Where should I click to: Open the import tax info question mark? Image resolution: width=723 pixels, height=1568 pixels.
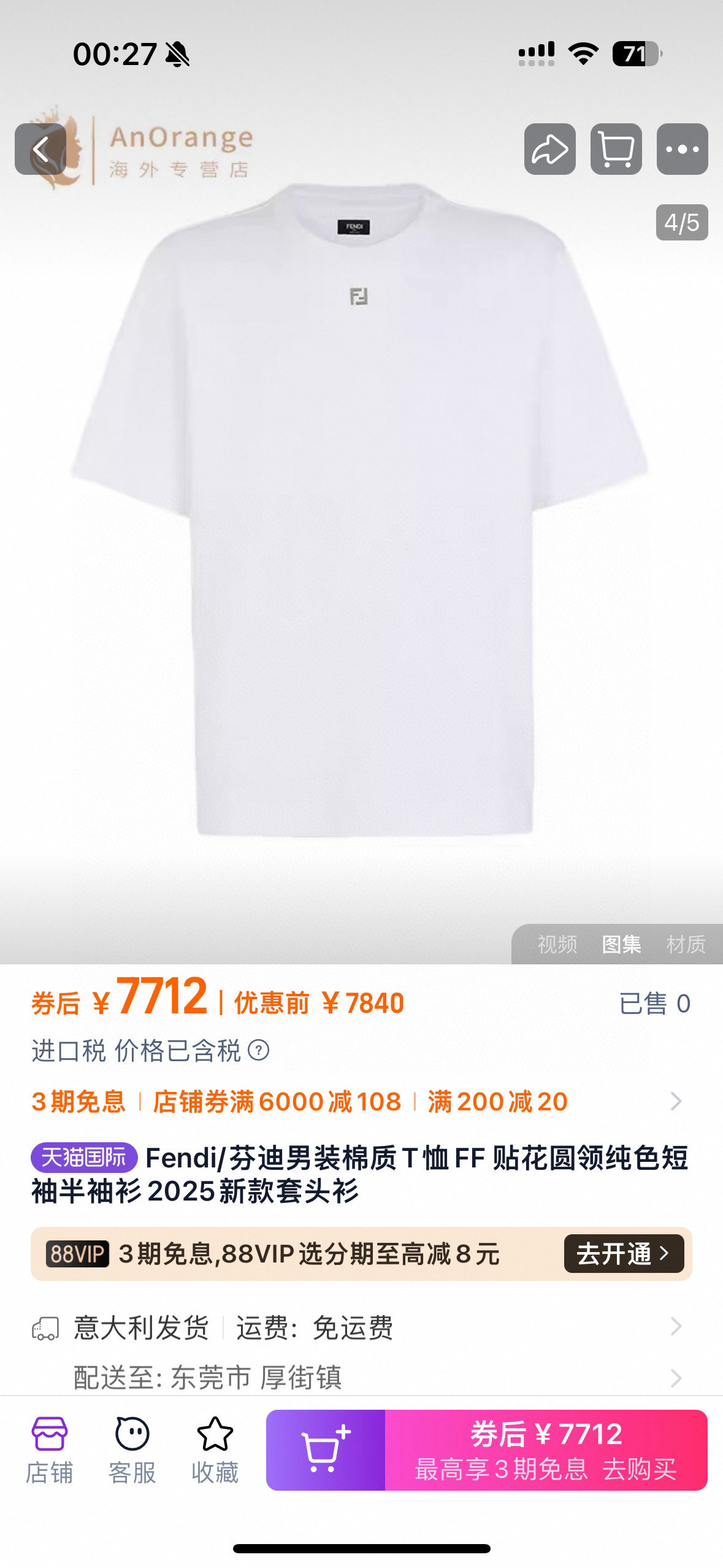coord(259,1050)
